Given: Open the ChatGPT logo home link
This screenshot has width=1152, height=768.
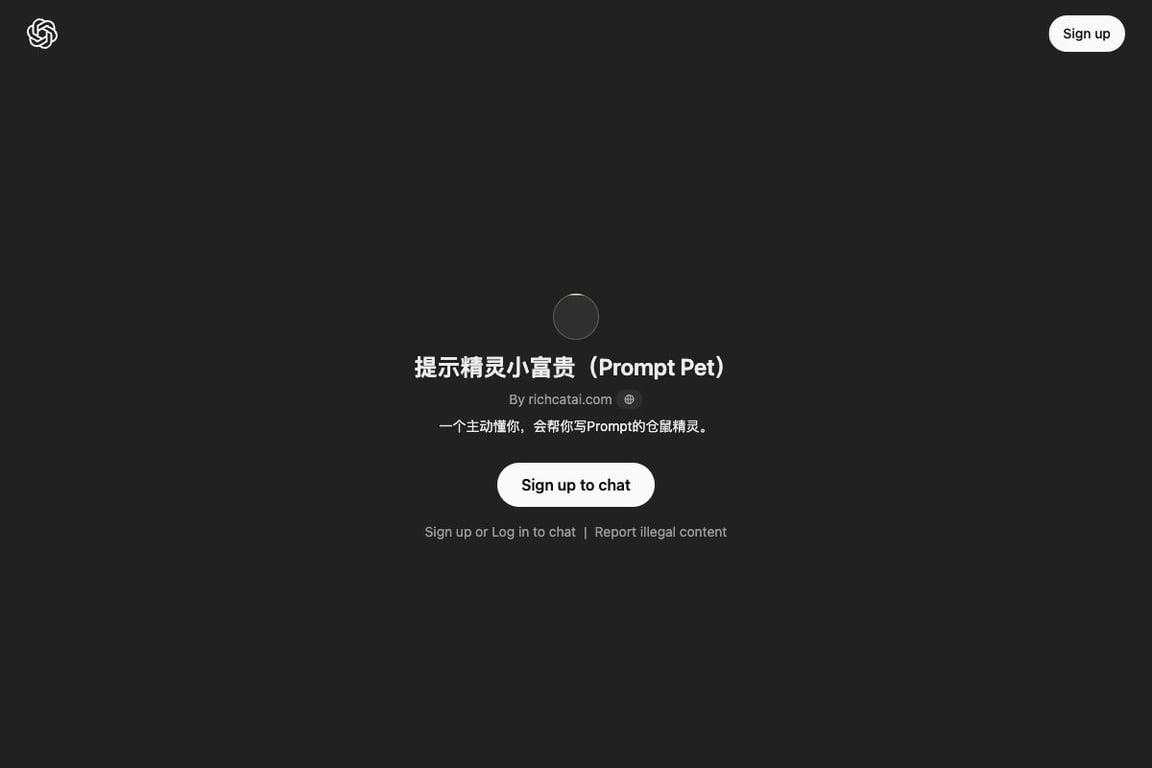Looking at the screenshot, I should point(42,34).
